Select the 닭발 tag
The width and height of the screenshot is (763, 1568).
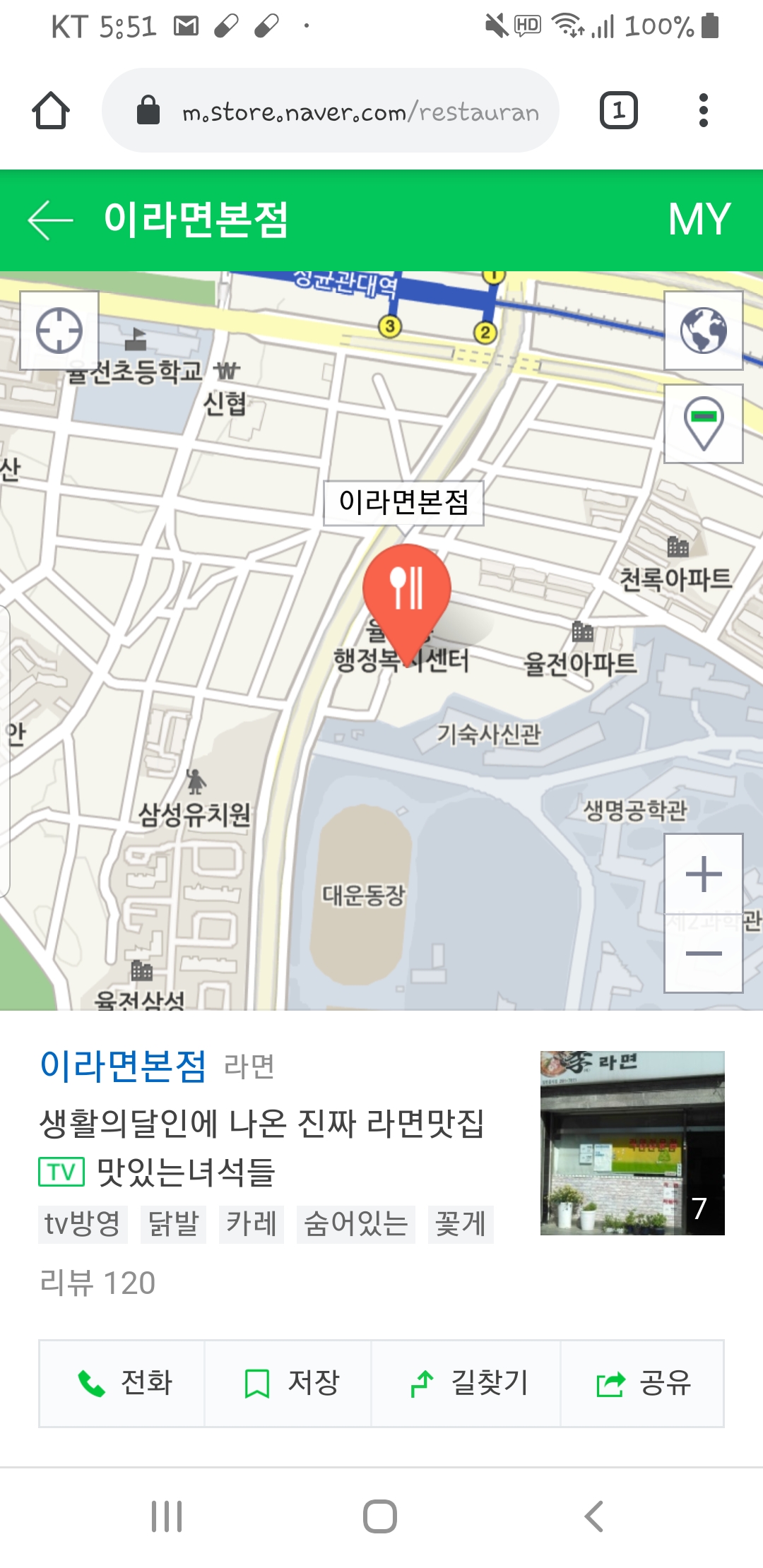click(174, 1224)
